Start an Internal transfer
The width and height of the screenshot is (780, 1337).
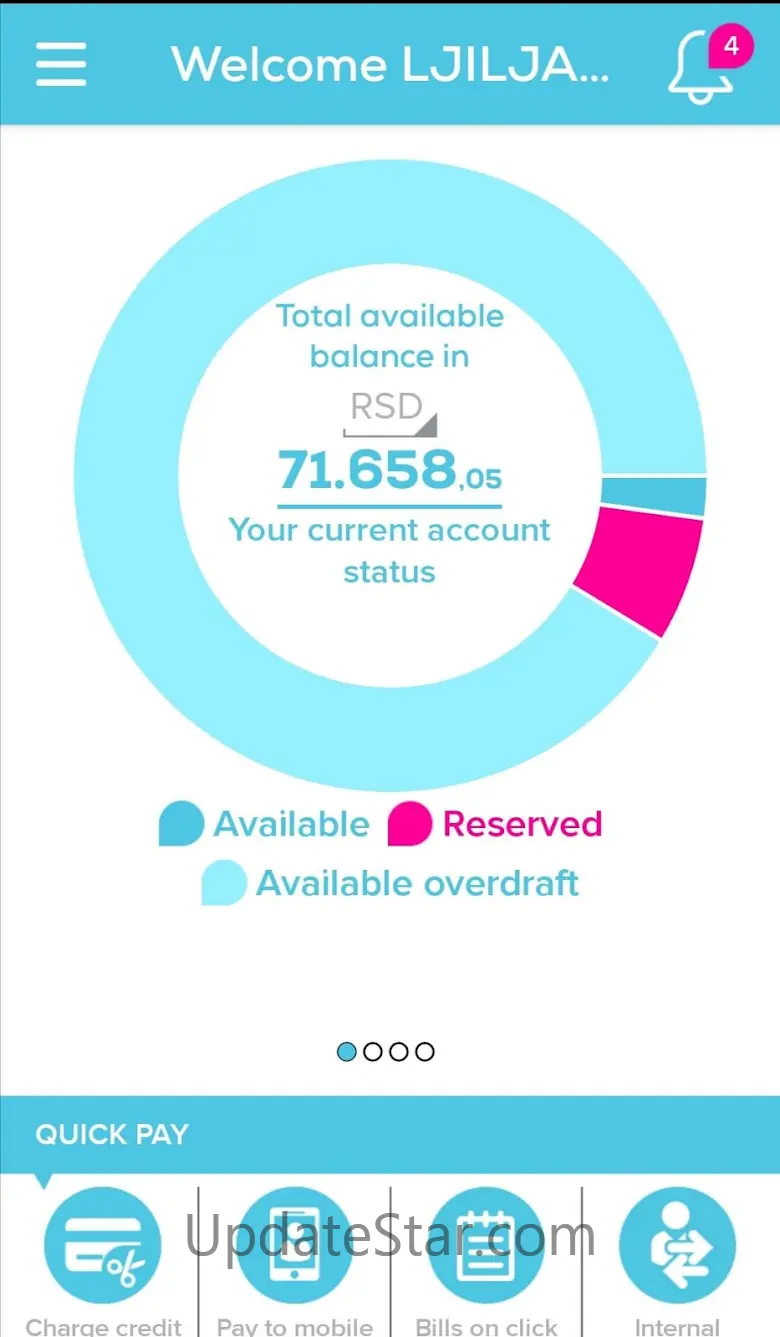pos(677,1246)
